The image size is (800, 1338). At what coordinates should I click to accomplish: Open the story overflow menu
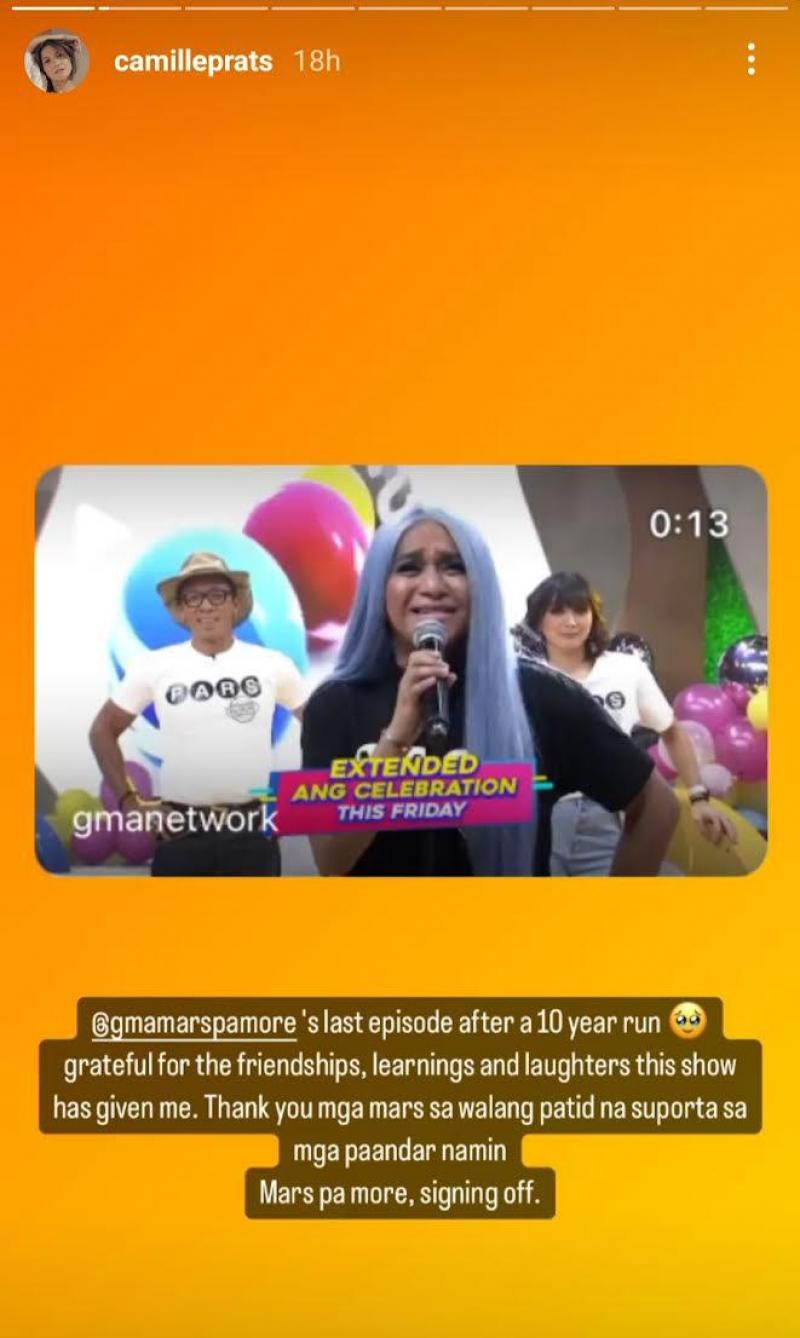tap(750, 60)
